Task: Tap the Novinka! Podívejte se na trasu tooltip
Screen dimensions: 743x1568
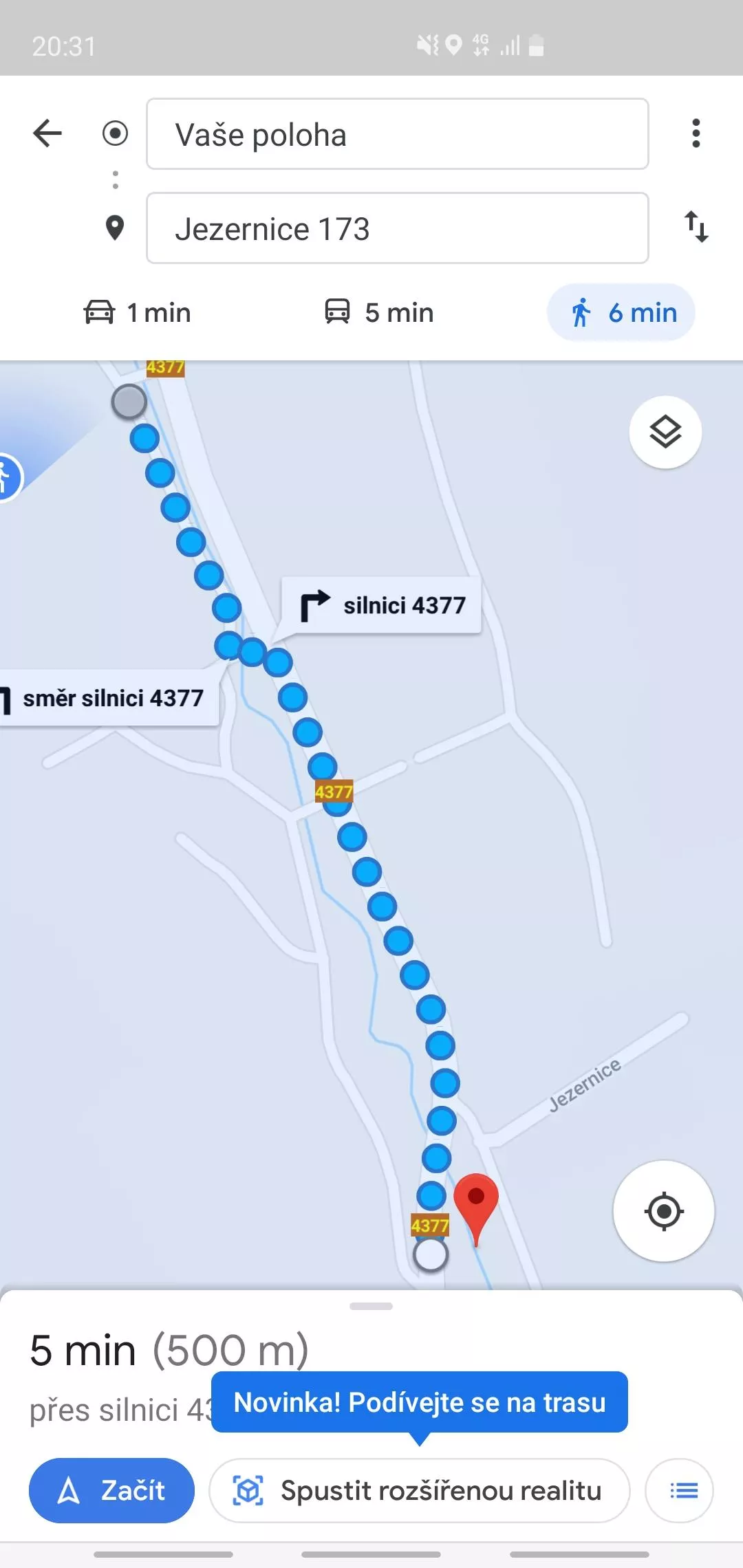Action: (420, 1402)
